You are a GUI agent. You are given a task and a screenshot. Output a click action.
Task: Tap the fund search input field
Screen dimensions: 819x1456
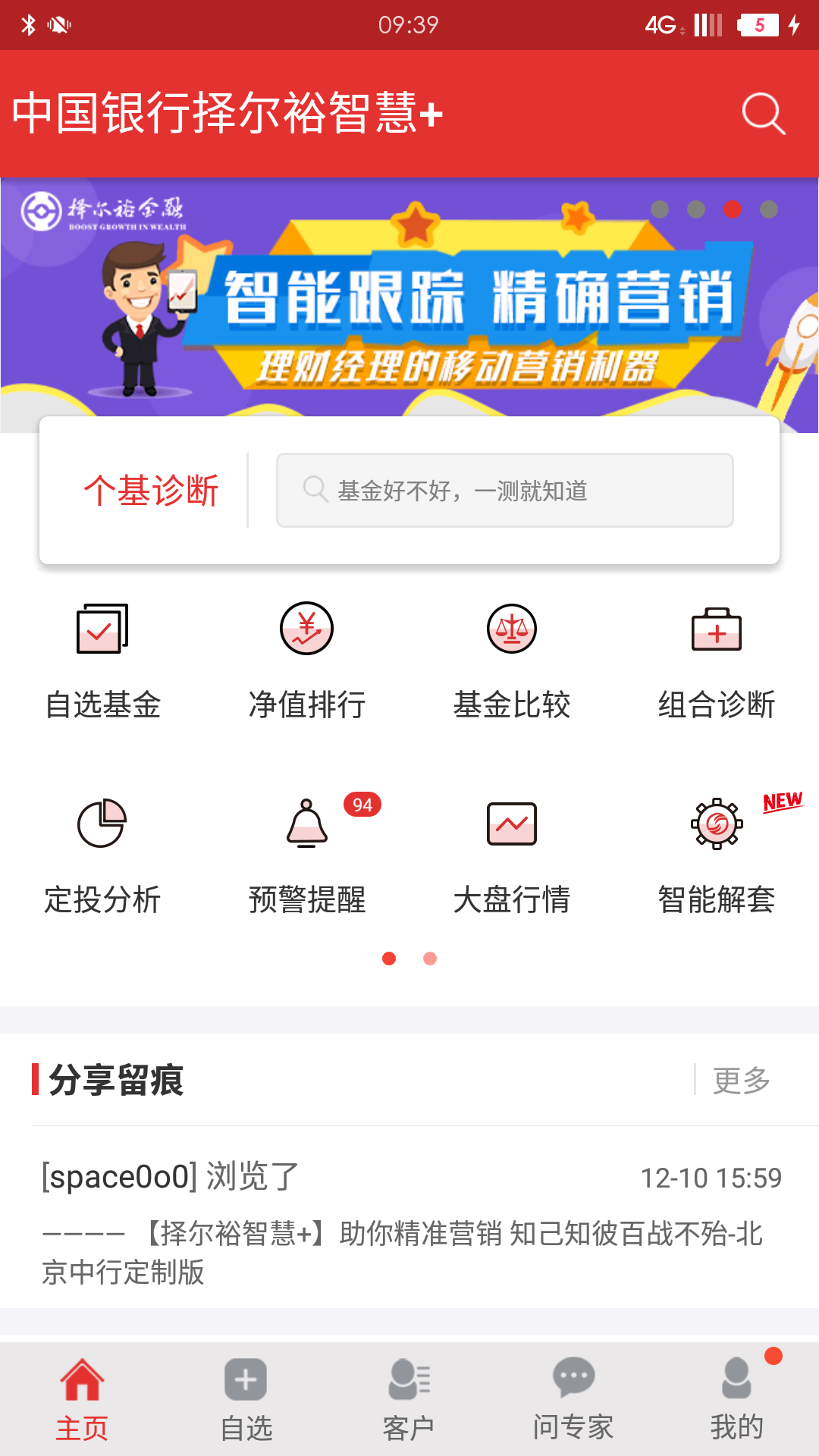505,490
